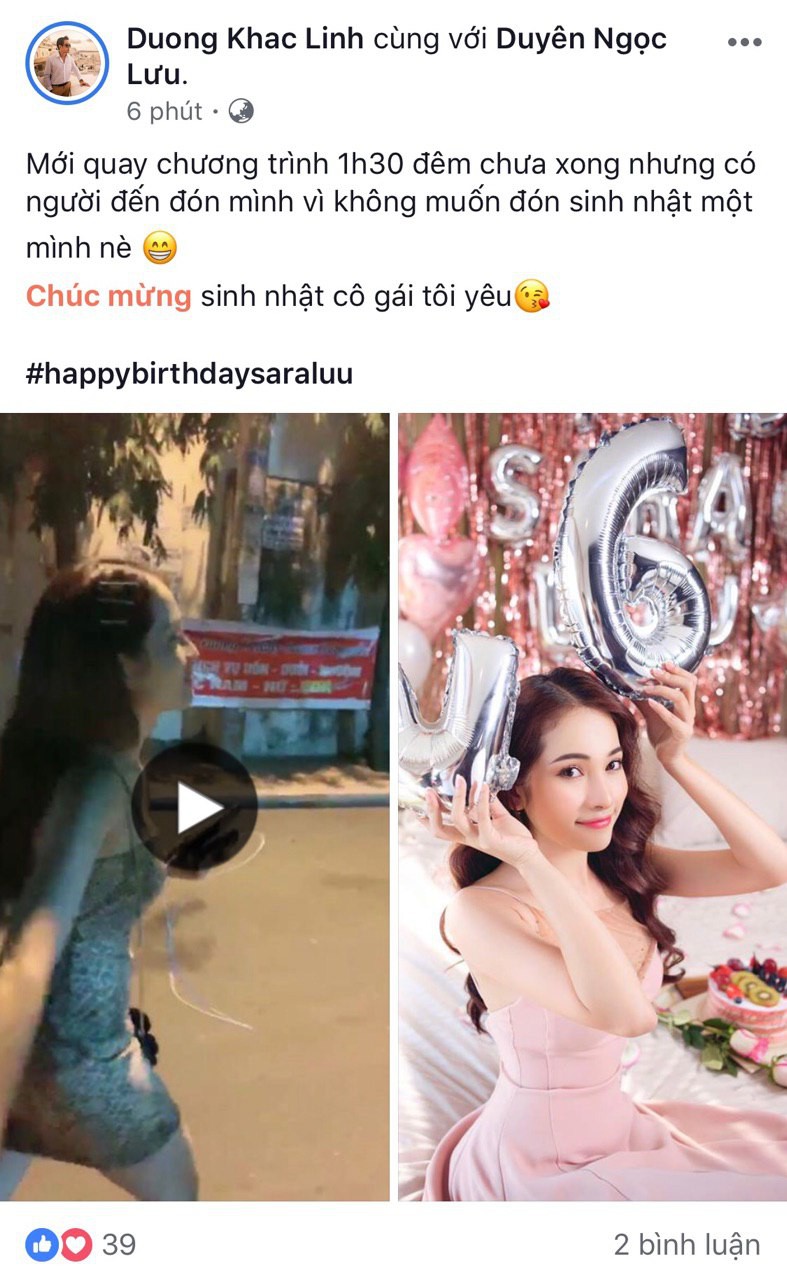
Task: Open the photo with silver number balloons
Action: 593,806
